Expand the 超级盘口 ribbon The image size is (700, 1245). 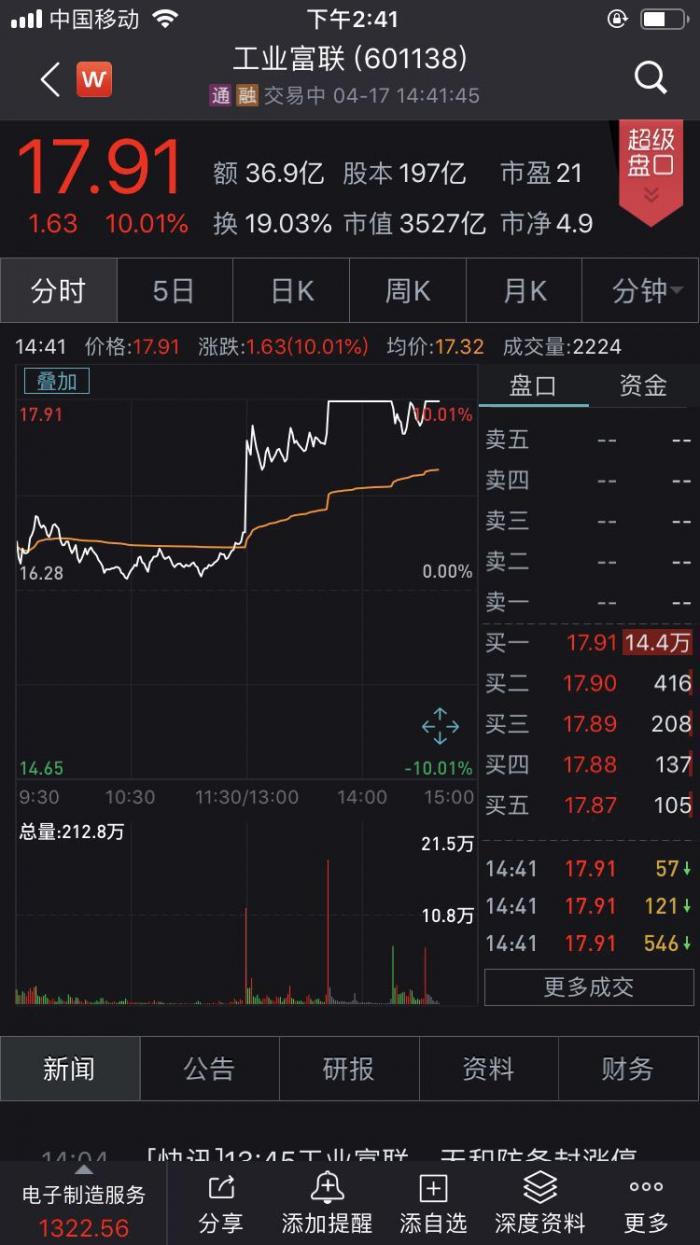[x=651, y=168]
